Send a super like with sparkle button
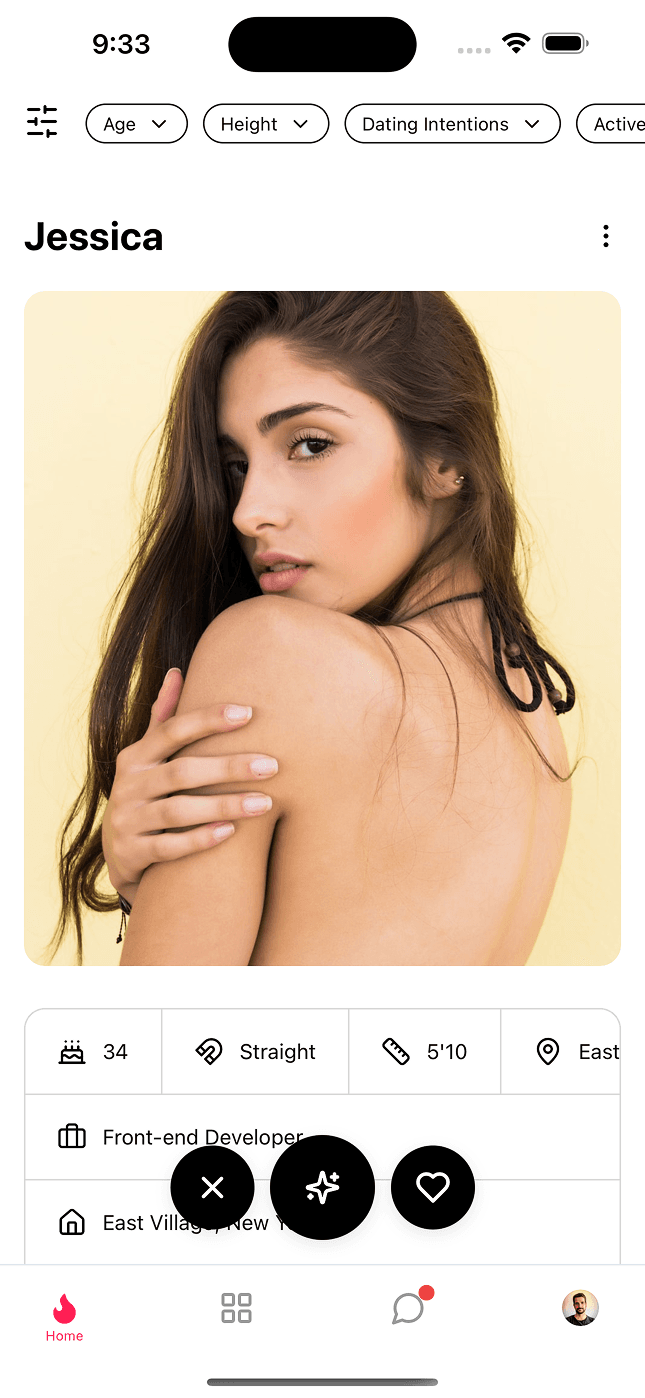 322,1187
